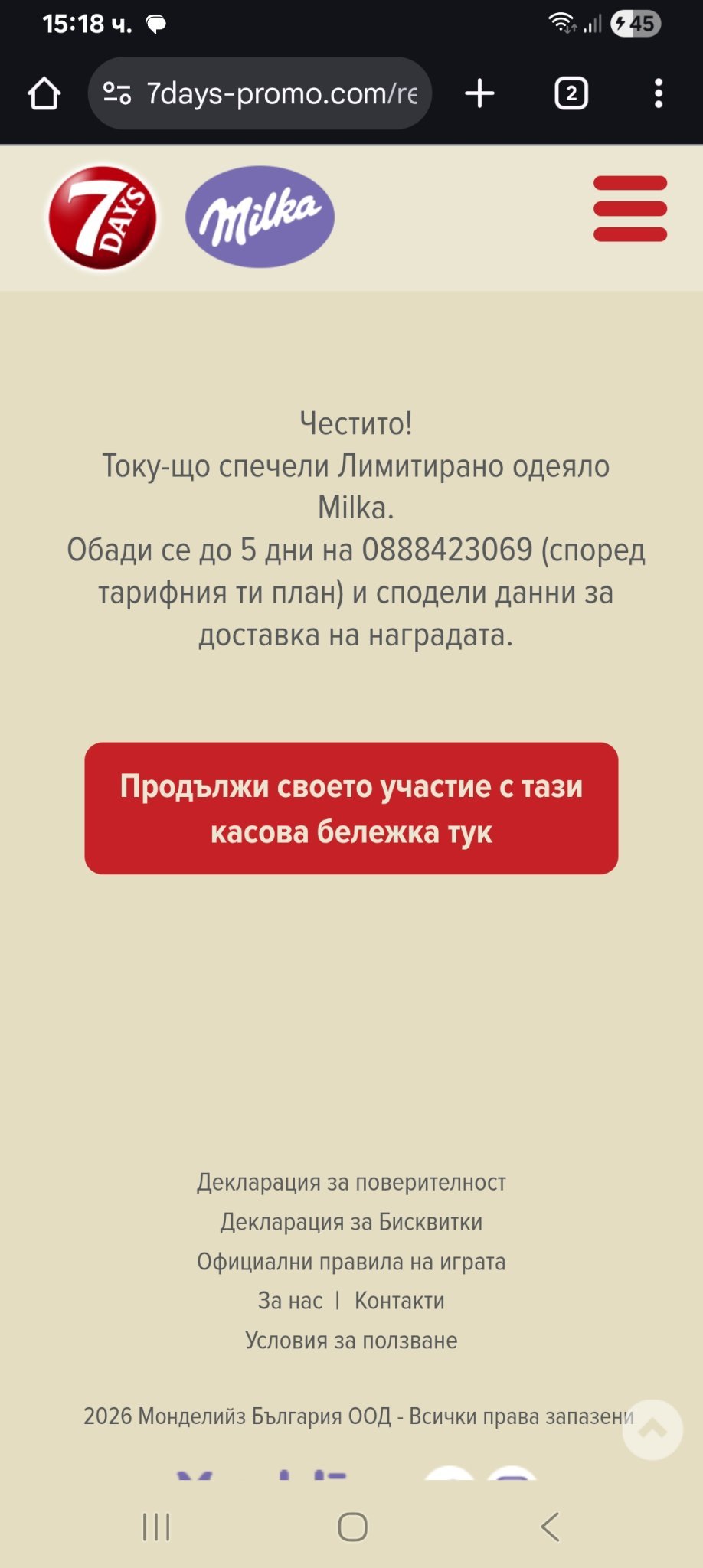Image resolution: width=703 pixels, height=1568 pixels.
Task: Tap the browser home button
Action: (x=44, y=93)
